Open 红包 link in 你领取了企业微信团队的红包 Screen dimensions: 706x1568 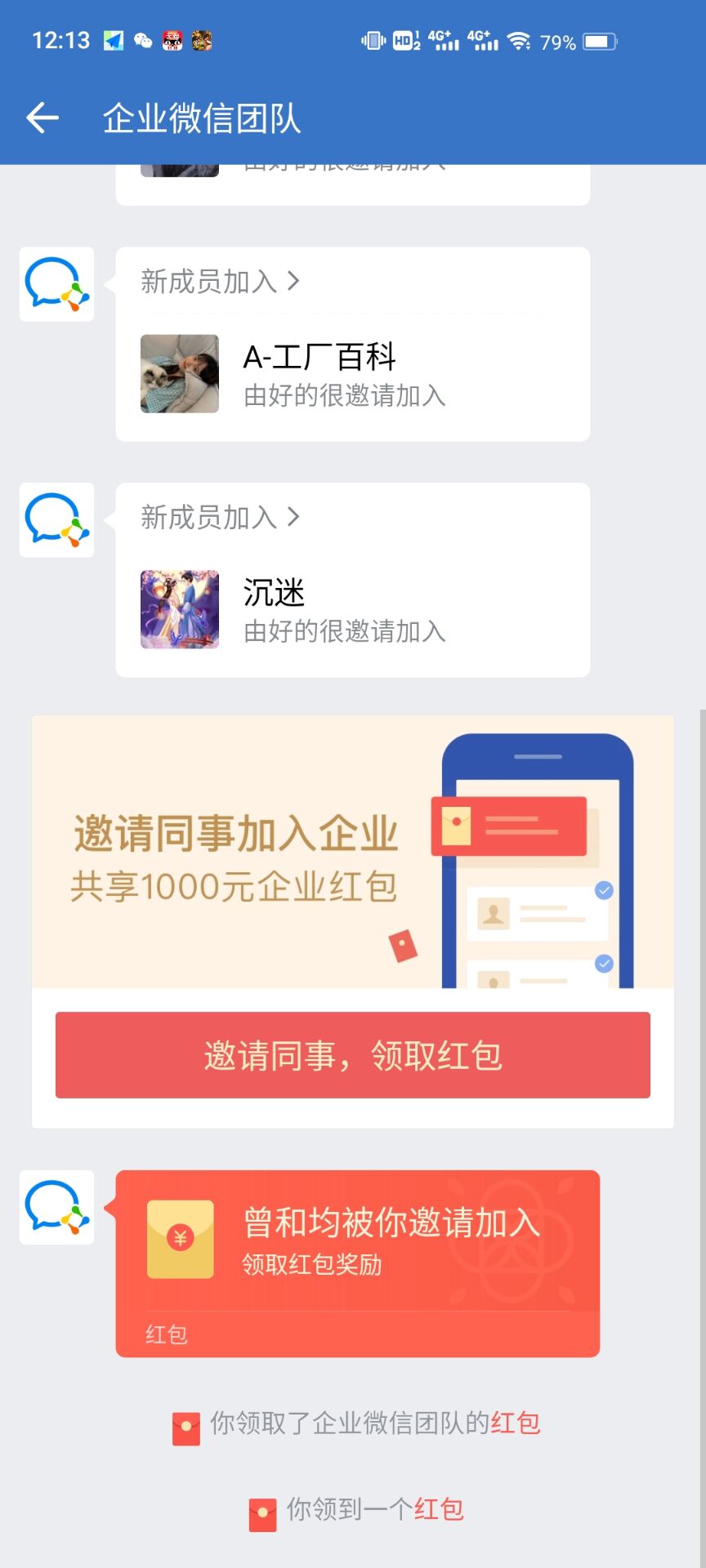coord(515,1423)
